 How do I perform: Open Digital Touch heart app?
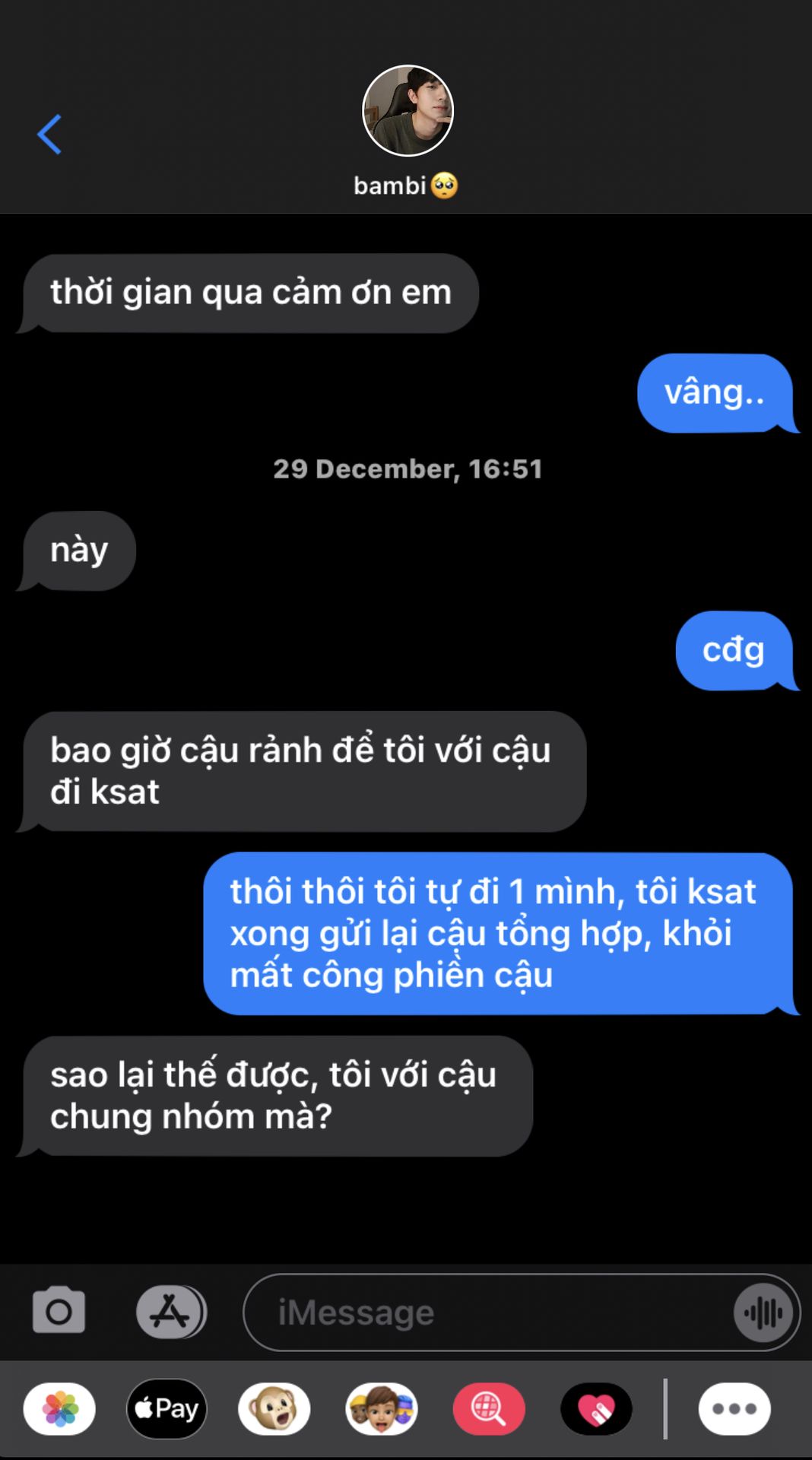point(596,1409)
